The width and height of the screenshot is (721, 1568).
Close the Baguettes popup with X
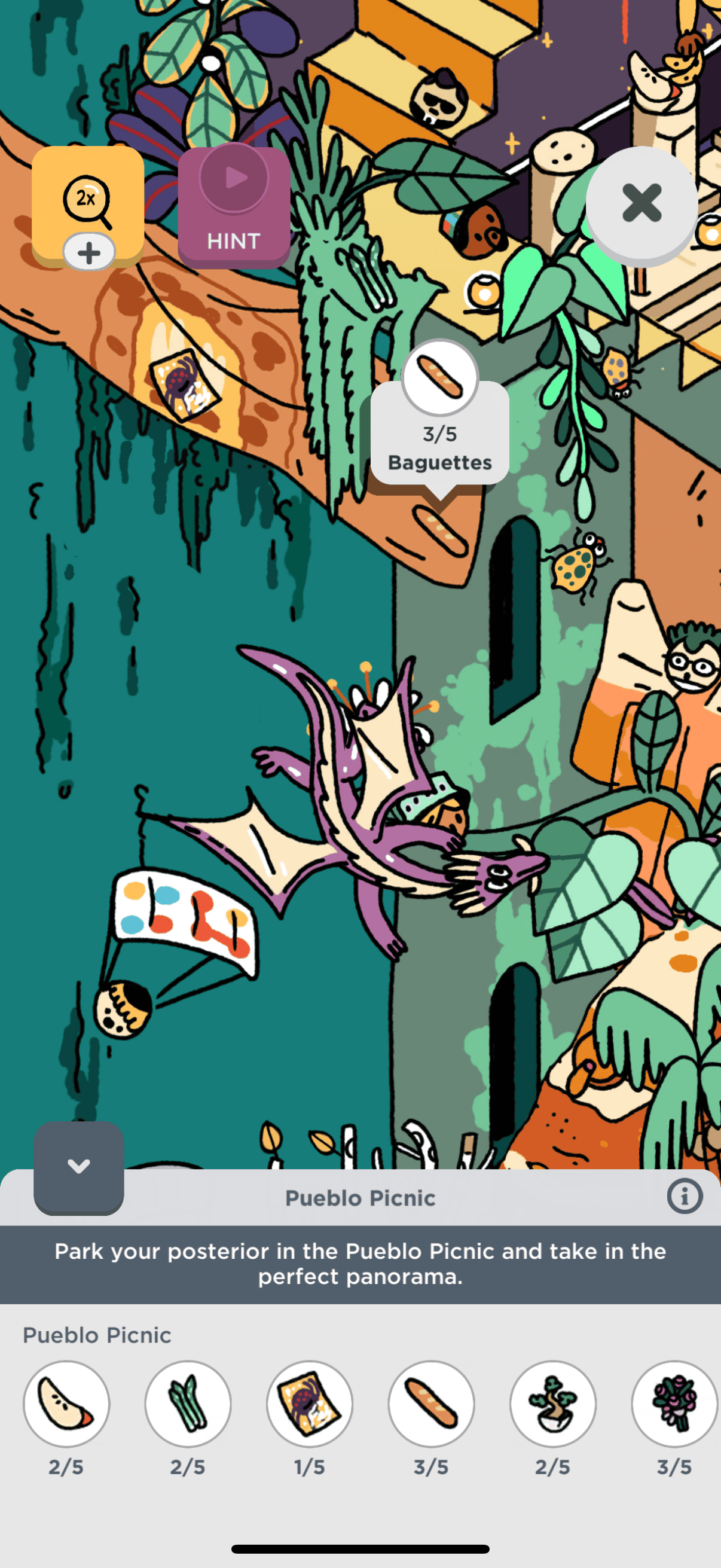click(x=641, y=203)
